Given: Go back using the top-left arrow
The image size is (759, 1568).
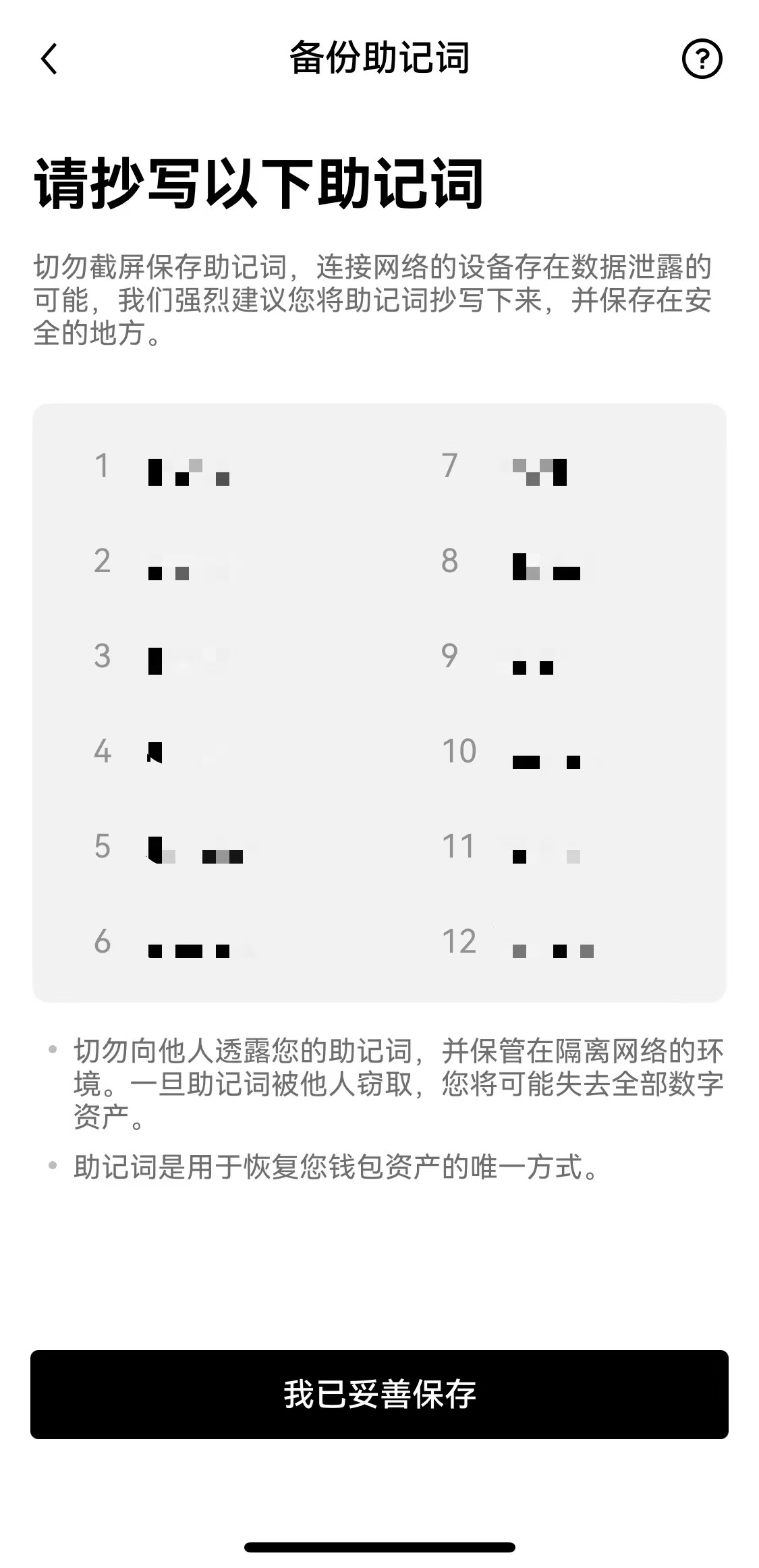Looking at the screenshot, I should pyautogui.click(x=49, y=59).
